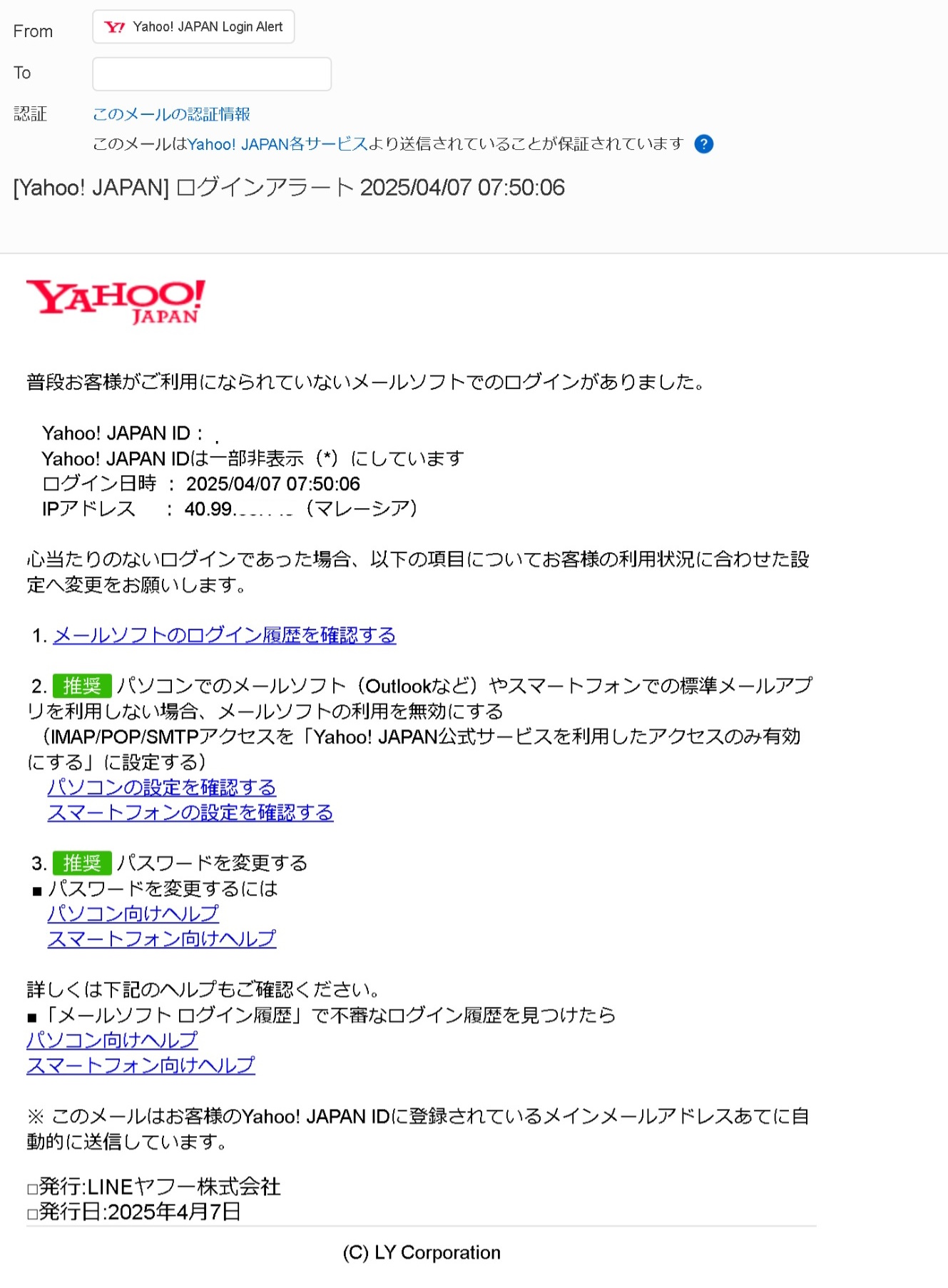Open the blue question mark help icon
Viewport: 948px width, 1288px height.
pos(703,144)
